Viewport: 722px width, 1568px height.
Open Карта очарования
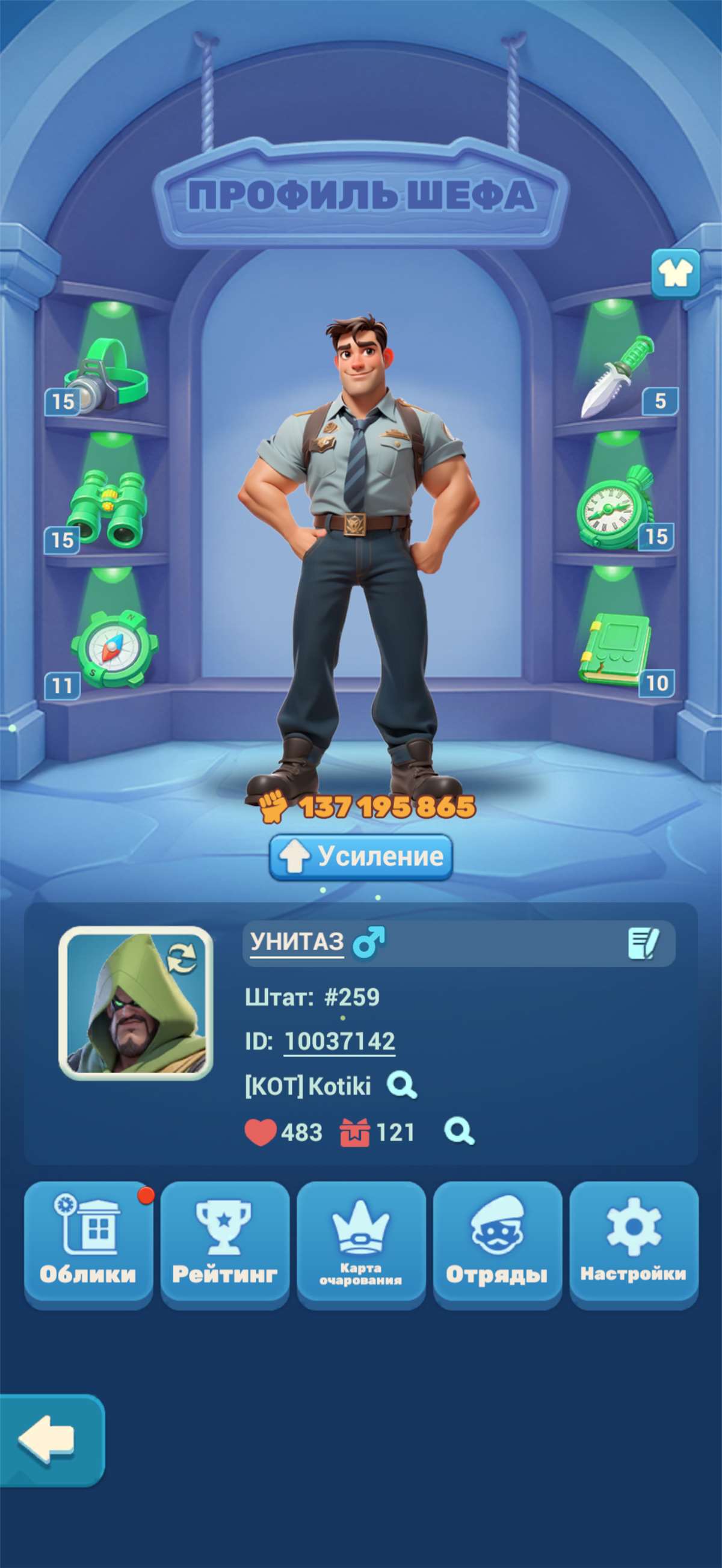[361, 1244]
